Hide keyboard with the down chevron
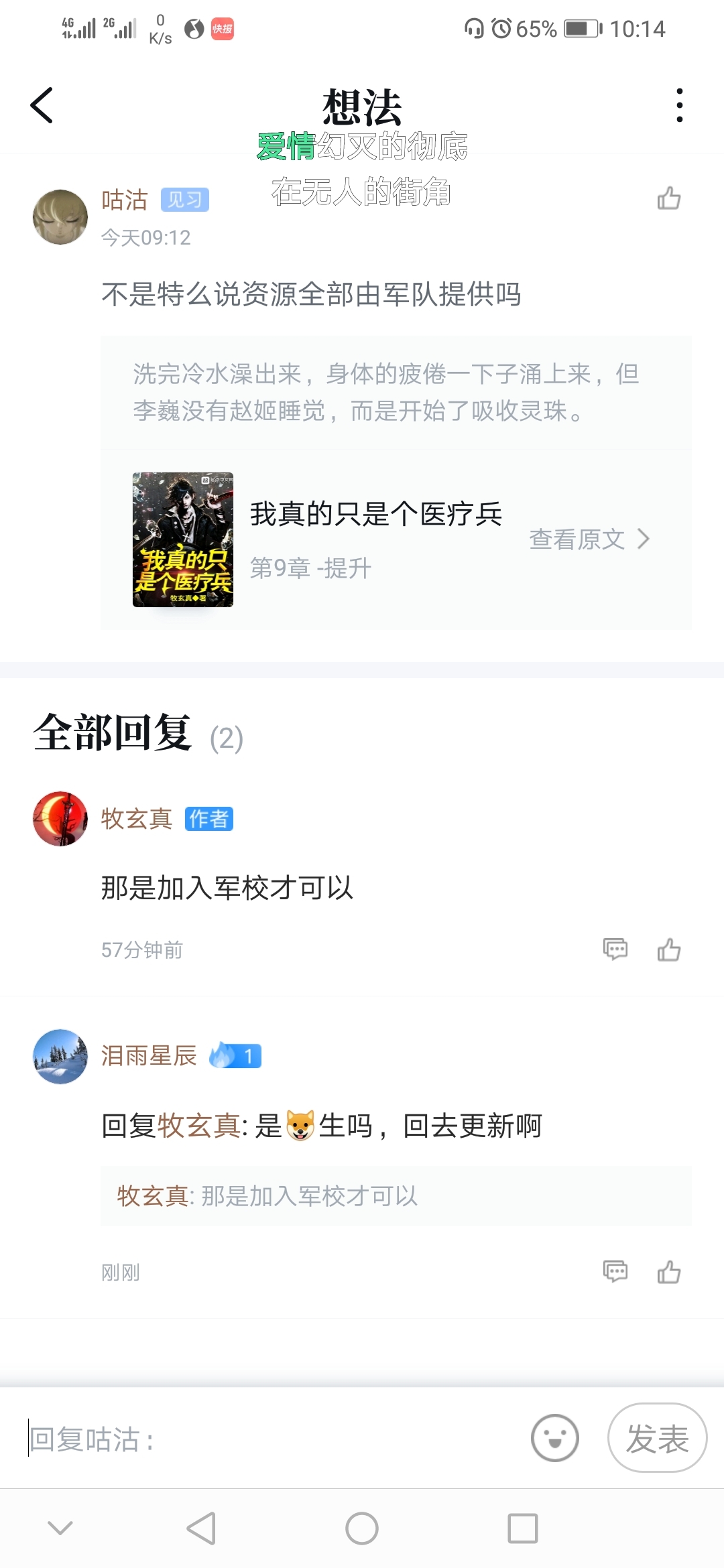The height and width of the screenshot is (1568, 724). 60,1528
